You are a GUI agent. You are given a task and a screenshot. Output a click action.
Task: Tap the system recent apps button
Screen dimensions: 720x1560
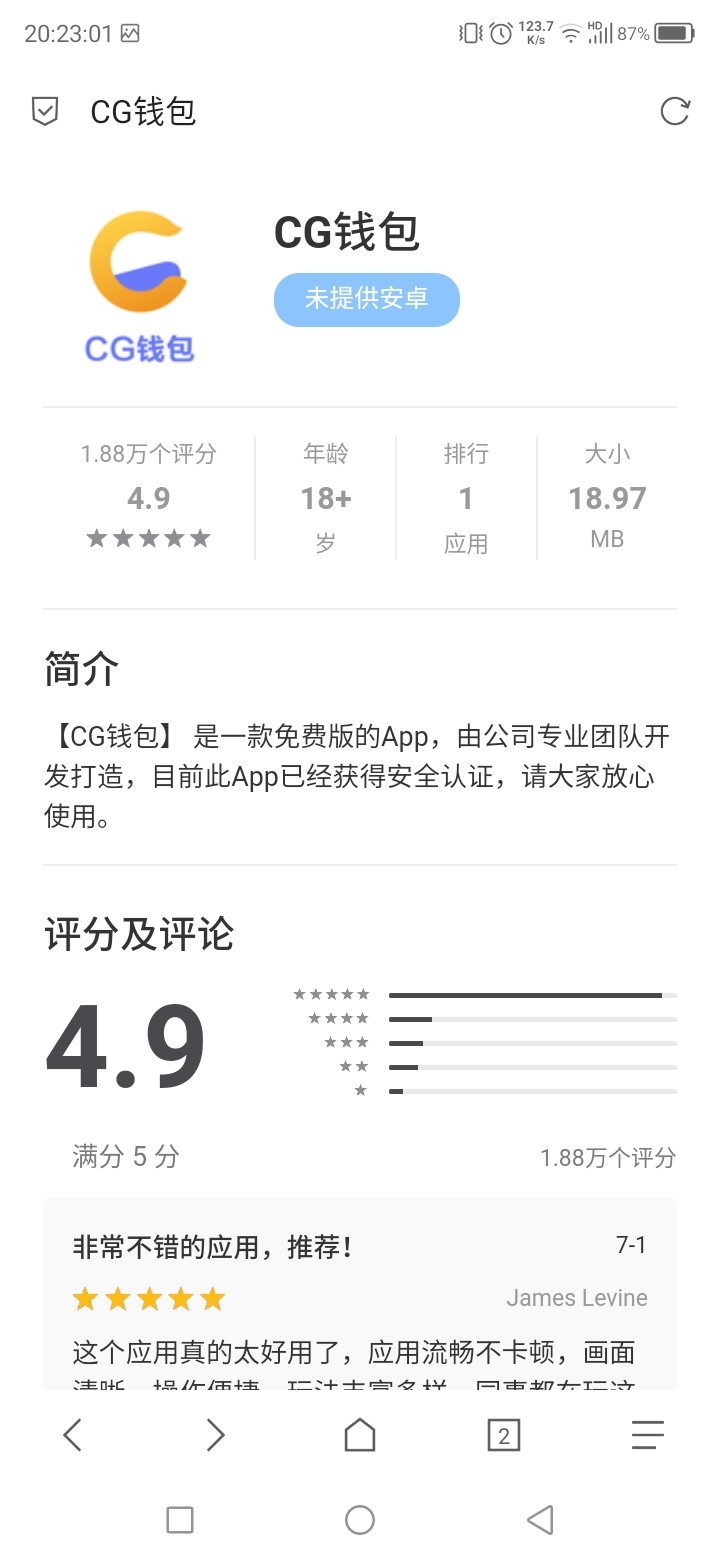pyautogui.click(x=180, y=1520)
